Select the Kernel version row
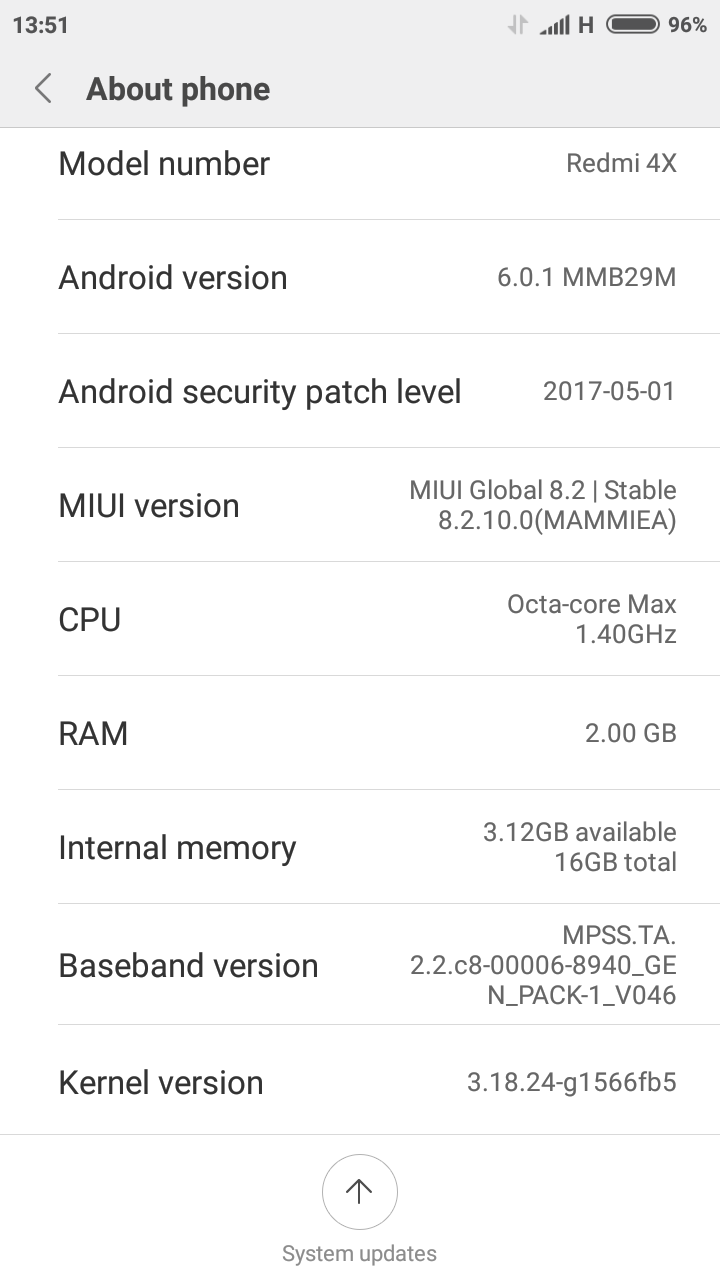The width and height of the screenshot is (720, 1280). (360, 1082)
